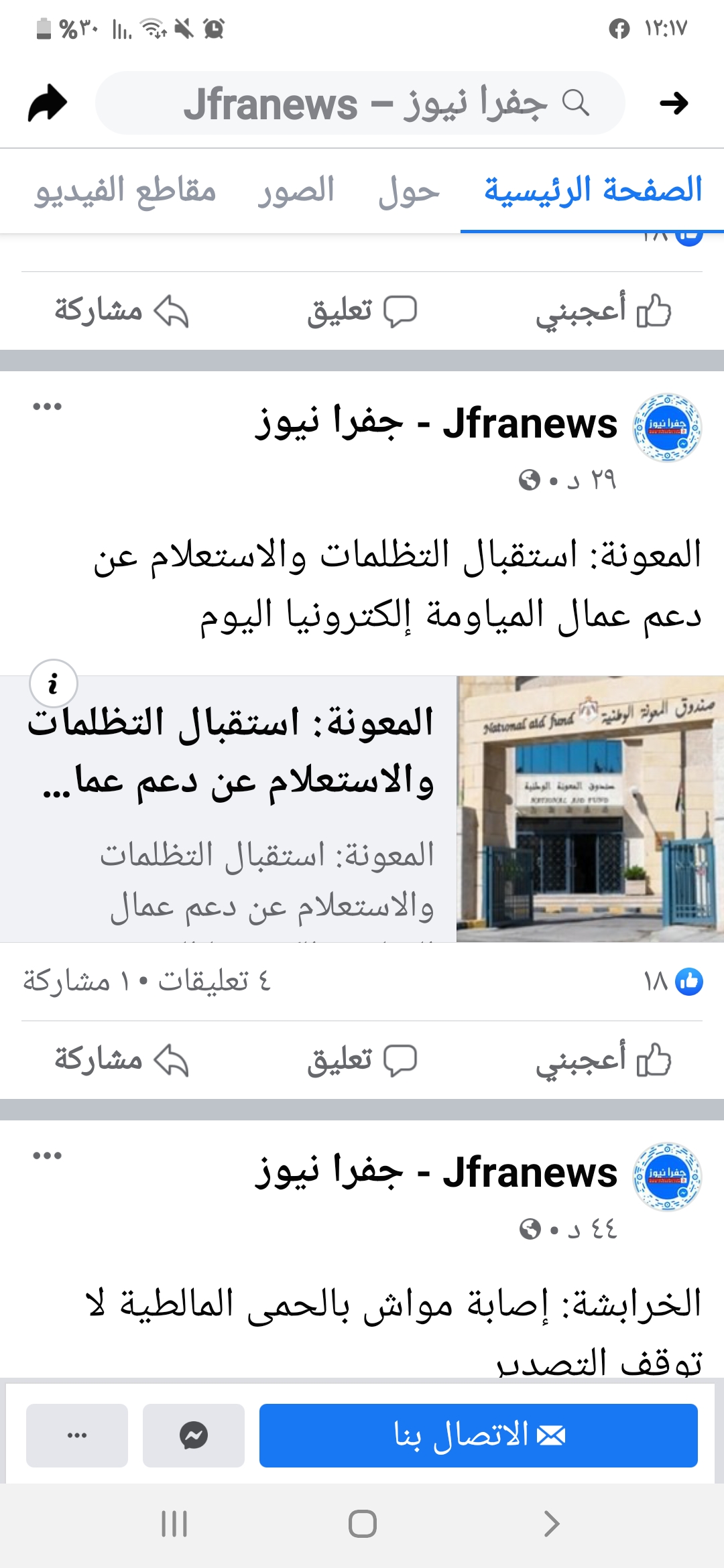Message the page via Messenger
This screenshot has height=1568, width=724.
(x=193, y=1435)
